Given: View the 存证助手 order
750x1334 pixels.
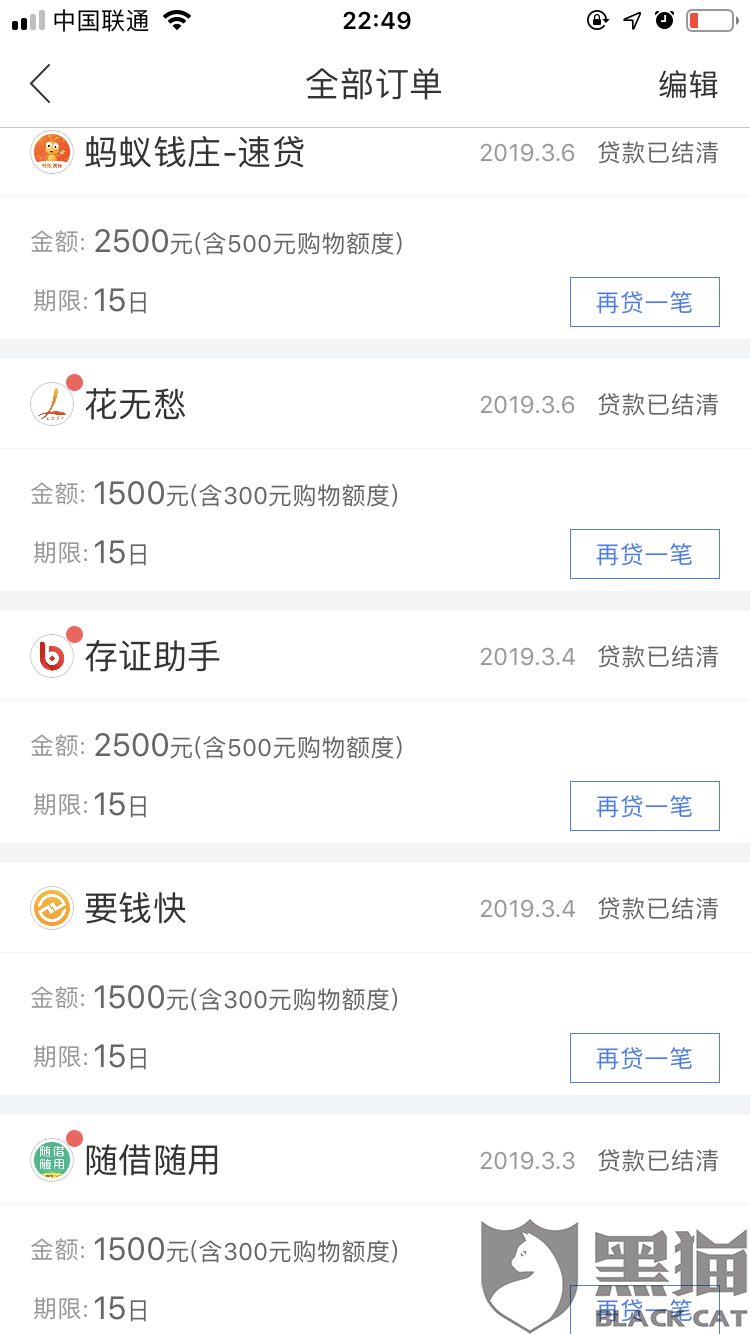Looking at the screenshot, I should point(152,657).
